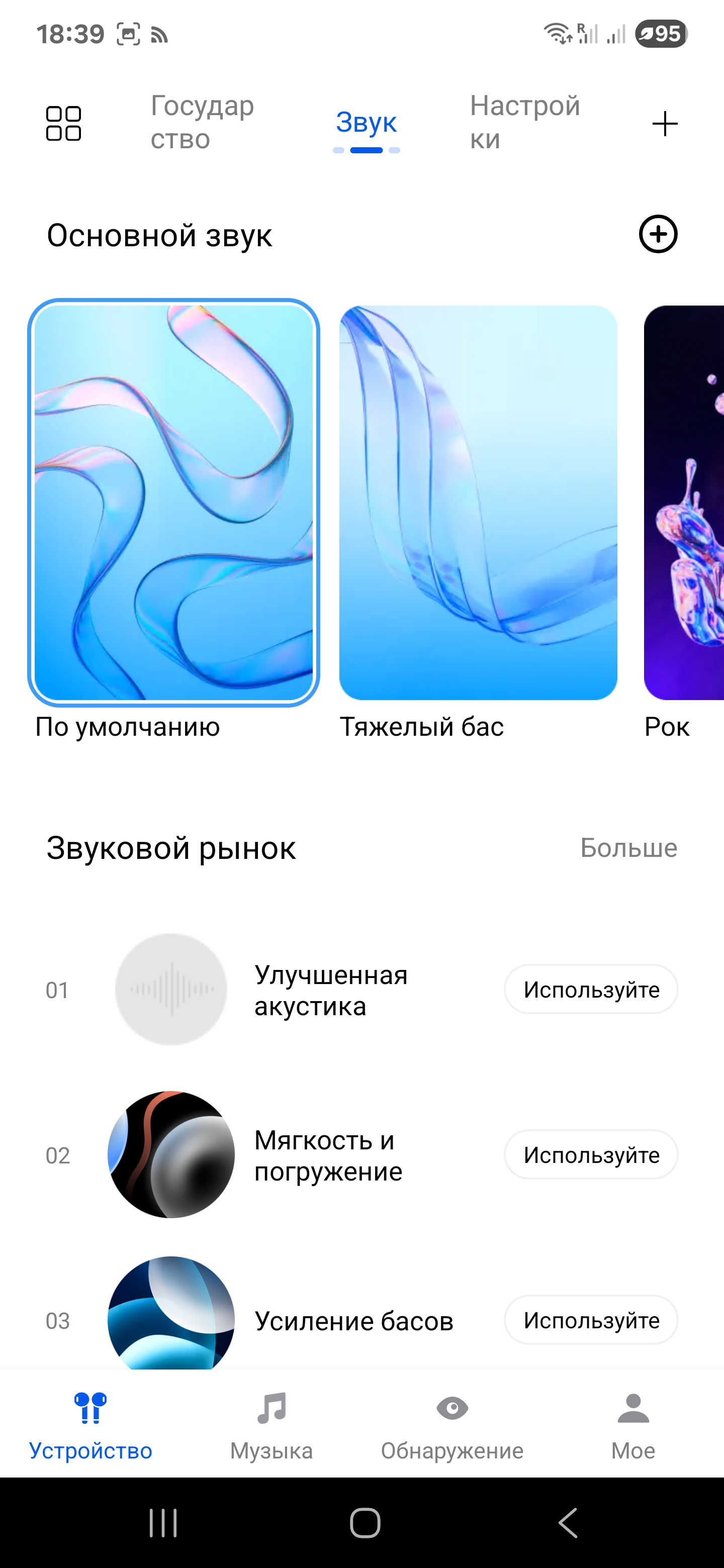Switch to the Государство tab
The width and height of the screenshot is (724, 1568).
tap(202, 122)
